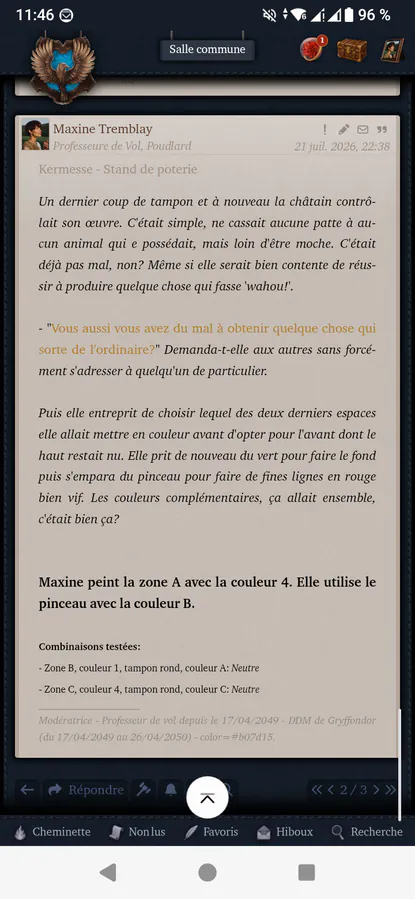415x899 pixels.
Task: Open the Cheminette tab
Action: (x=52, y=832)
